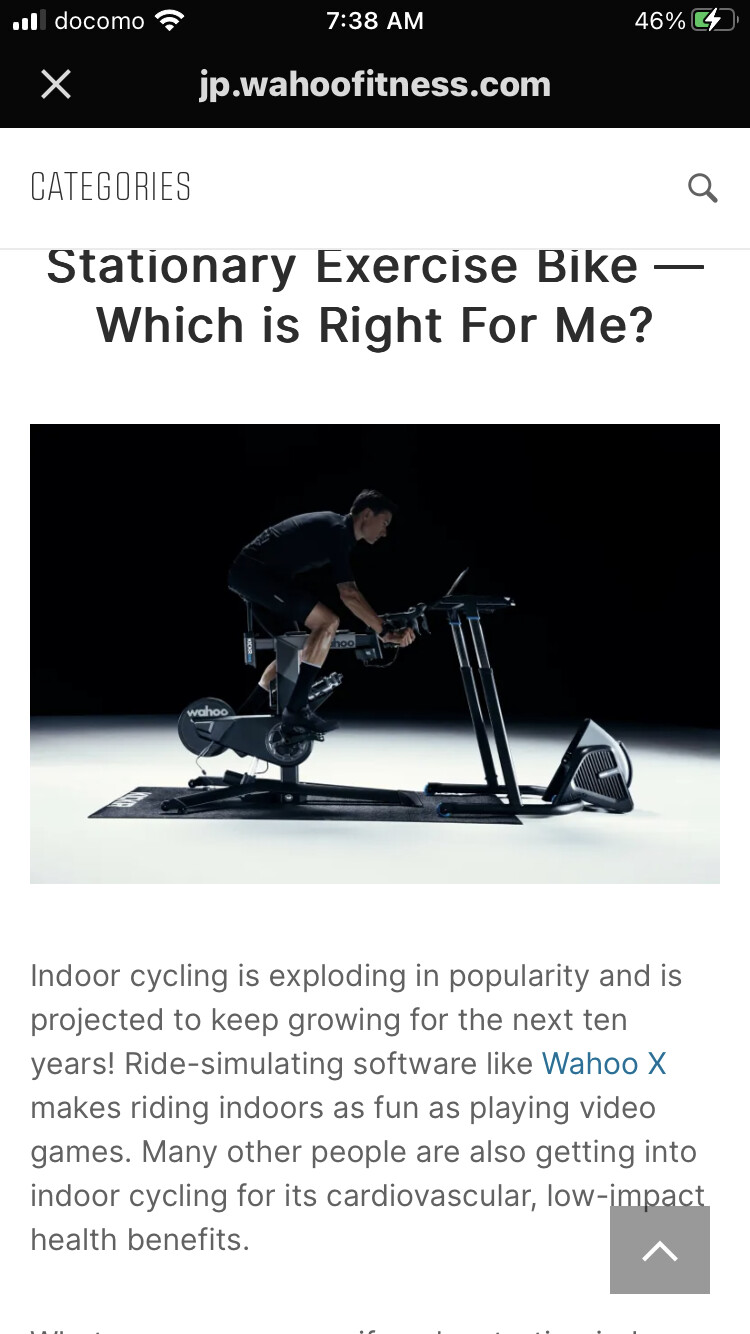The image size is (750, 1334).
Task: Open the blog search icon
Action: point(703,188)
